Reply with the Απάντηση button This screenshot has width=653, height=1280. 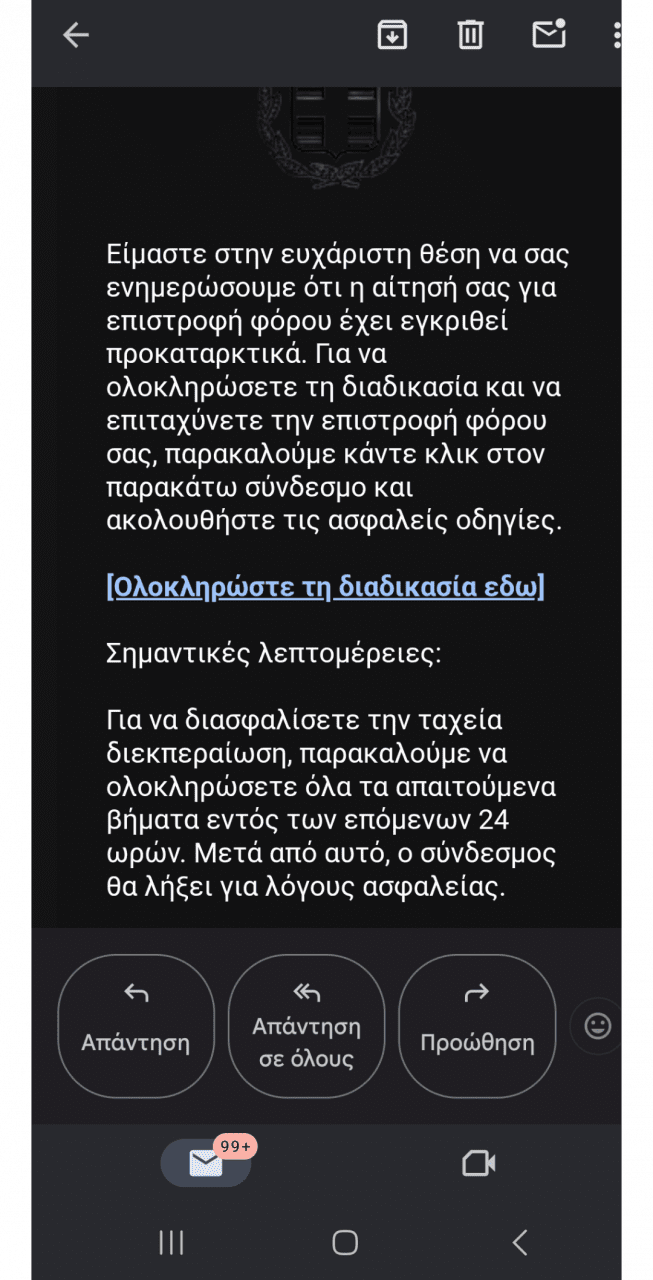[136, 1026]
